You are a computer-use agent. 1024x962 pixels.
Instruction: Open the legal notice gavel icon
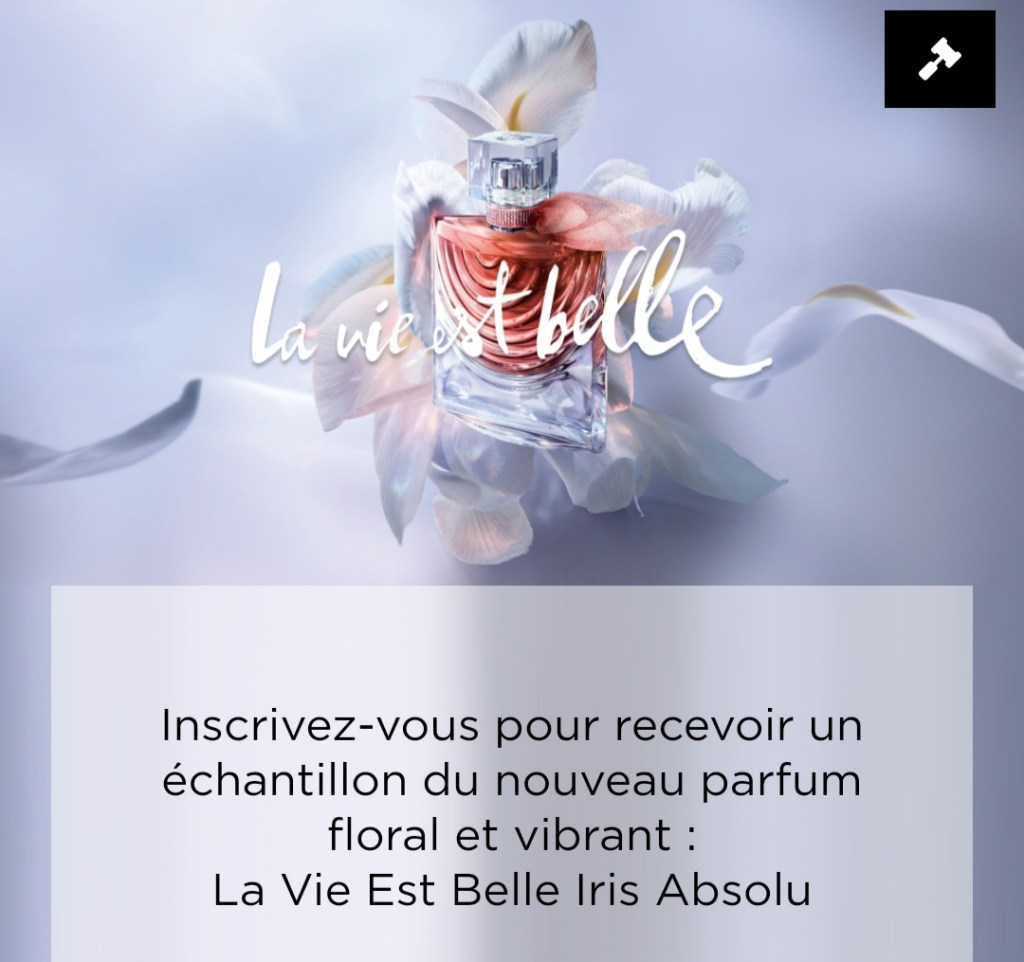939,61
